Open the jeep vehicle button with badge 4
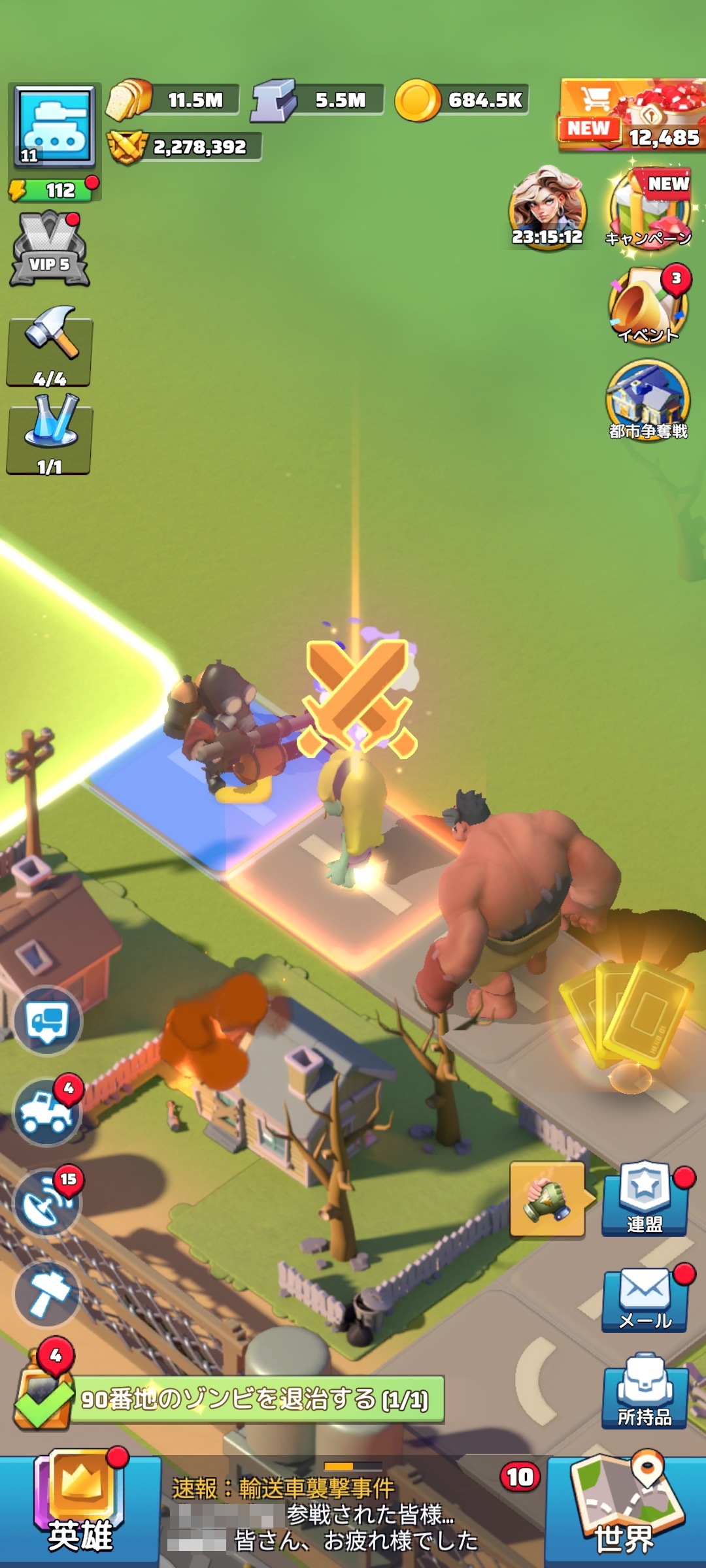The height and width of the screenshot is (1568, 706). (x=48, y=1111)
